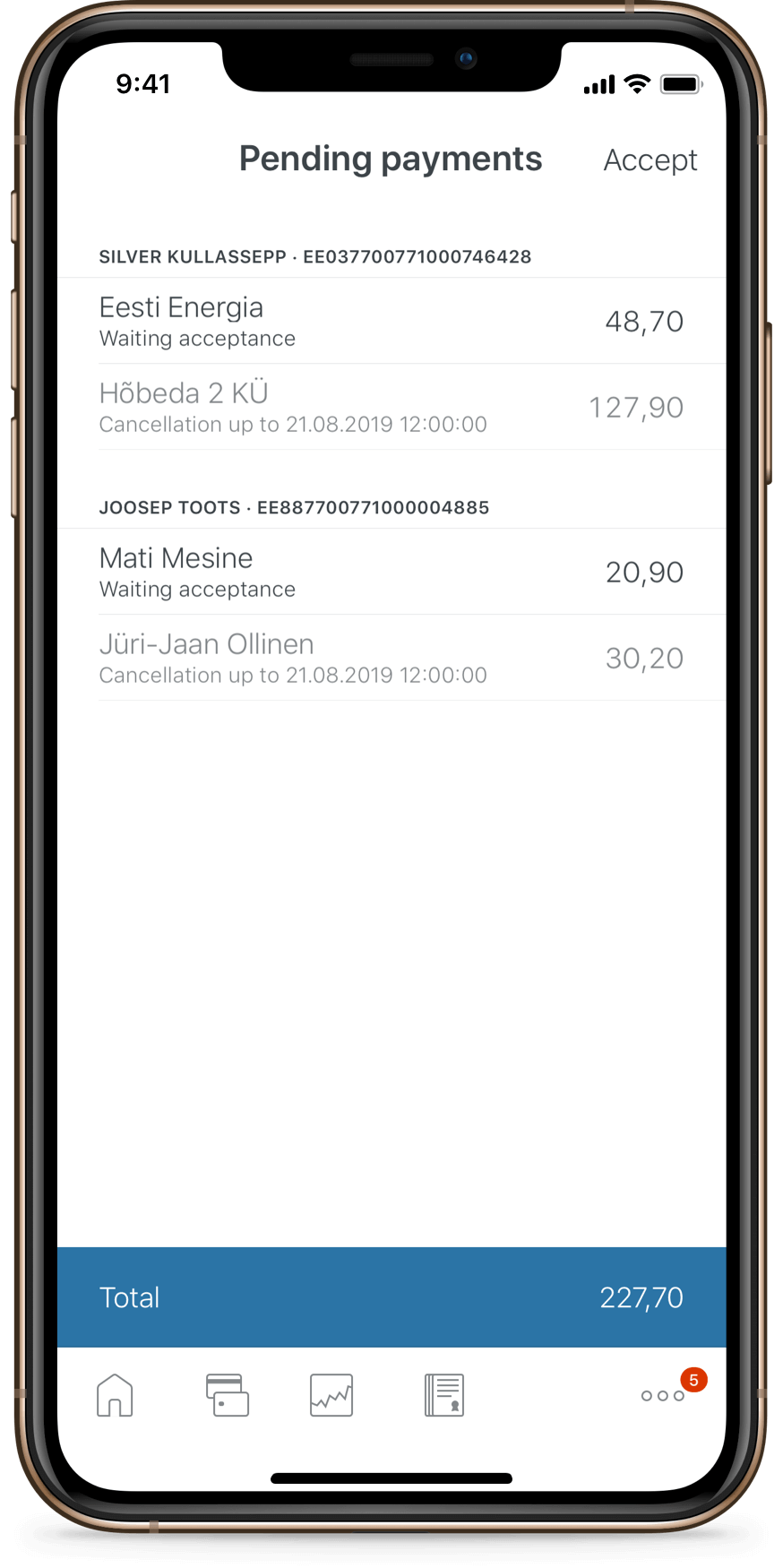Tap Accept to approve pending payments
Image resolution: width=783 pixels, height=1568 pixels.
650,160
